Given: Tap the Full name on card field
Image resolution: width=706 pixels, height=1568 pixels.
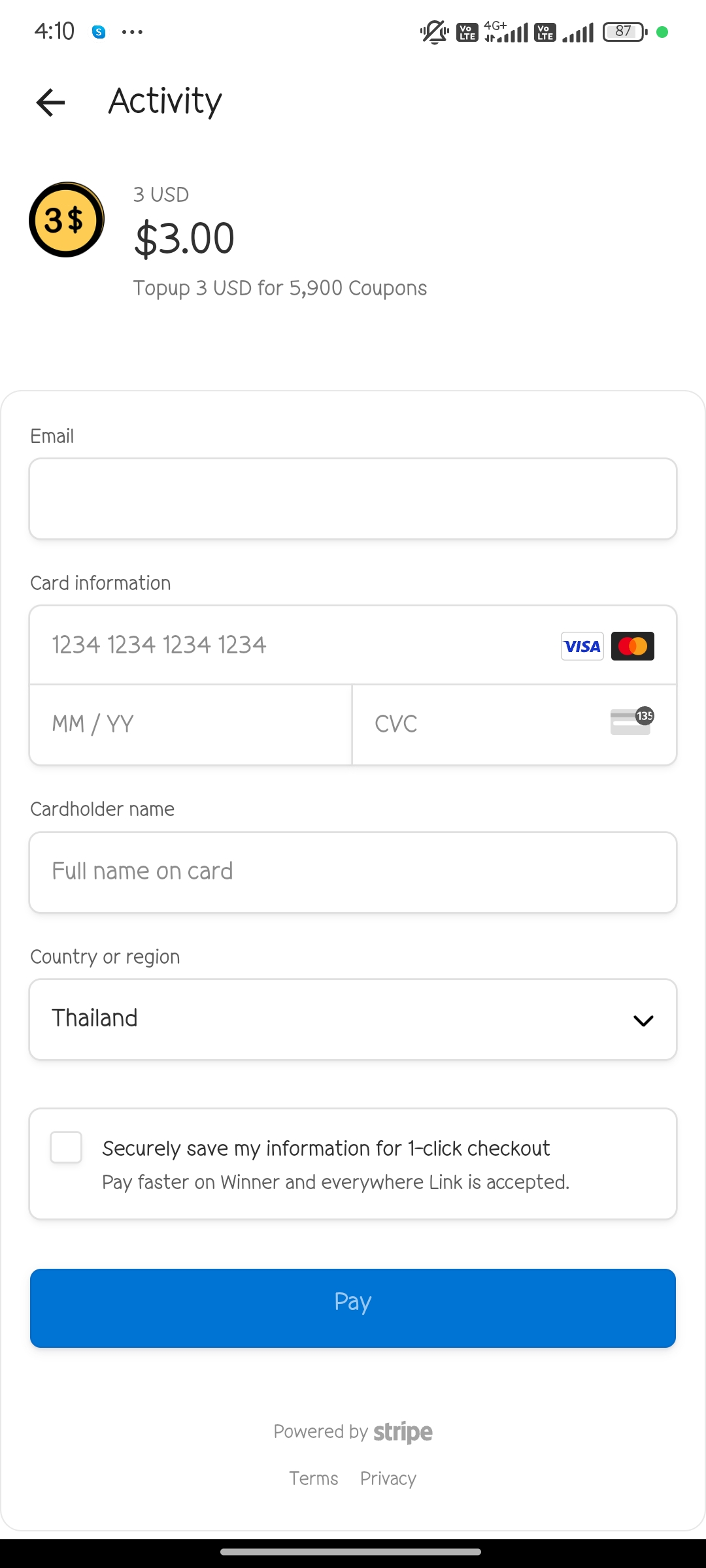Looking at the screenshot, I should [353, 872].
